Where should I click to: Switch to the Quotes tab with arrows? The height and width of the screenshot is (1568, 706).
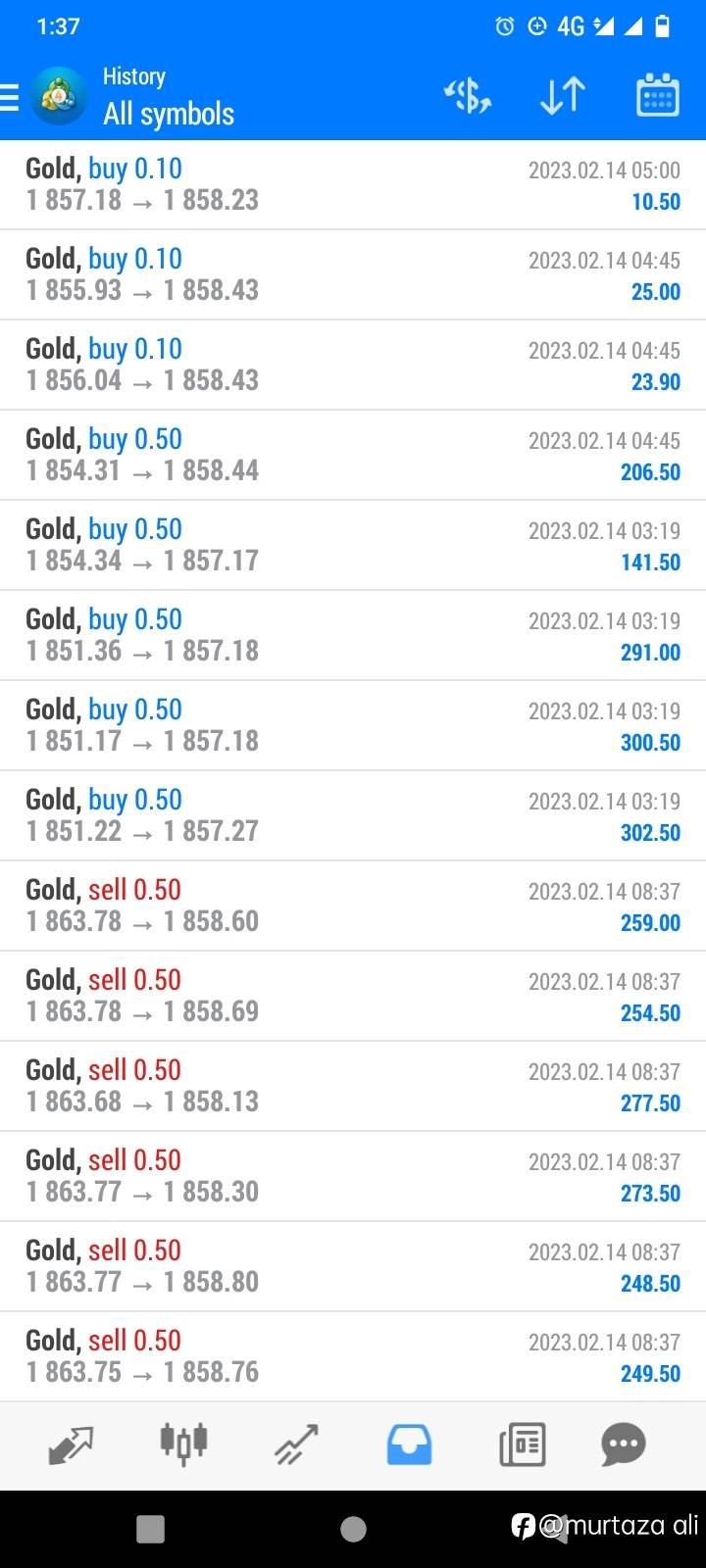(71, 1445)
